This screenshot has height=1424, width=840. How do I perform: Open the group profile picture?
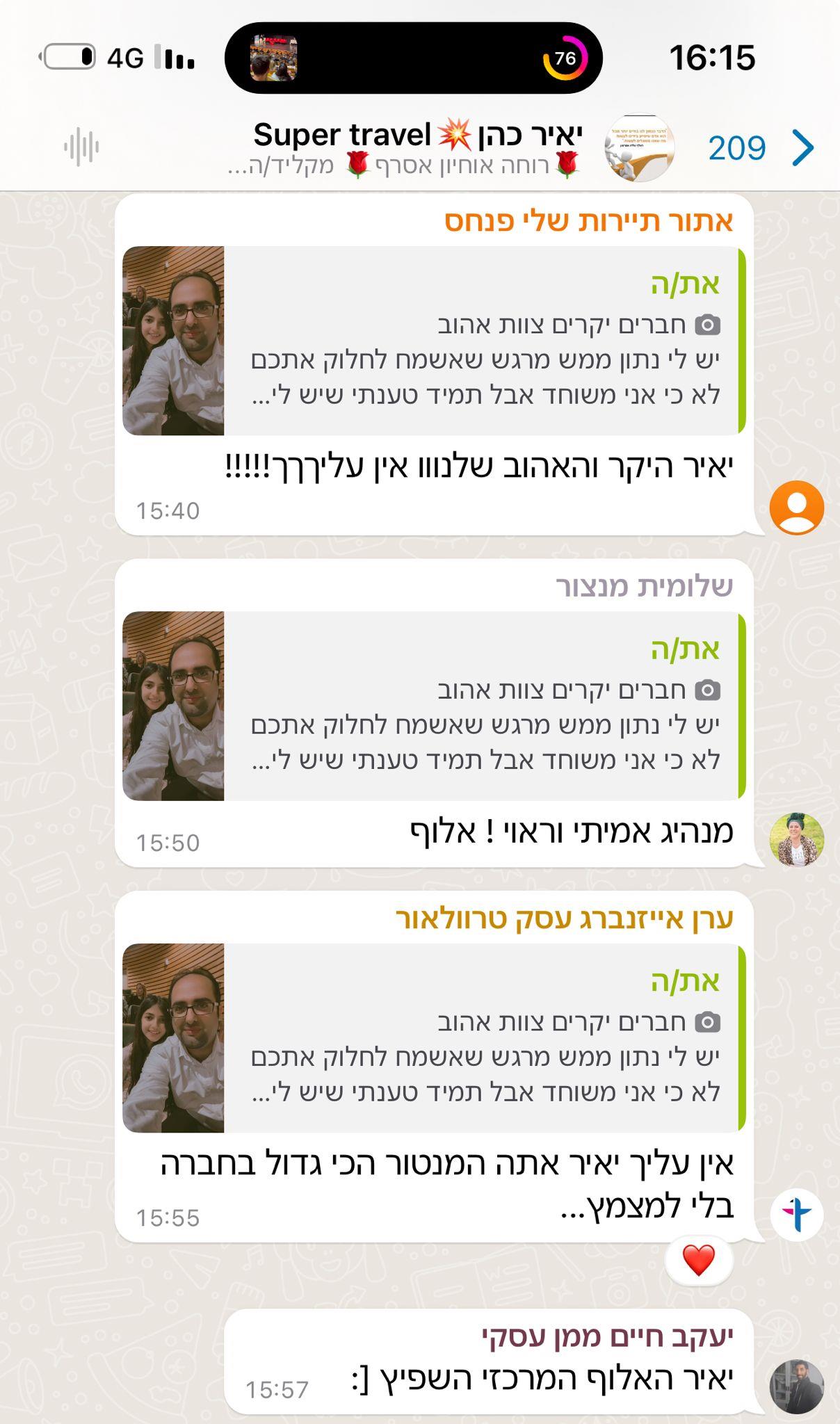click(640, 149)
